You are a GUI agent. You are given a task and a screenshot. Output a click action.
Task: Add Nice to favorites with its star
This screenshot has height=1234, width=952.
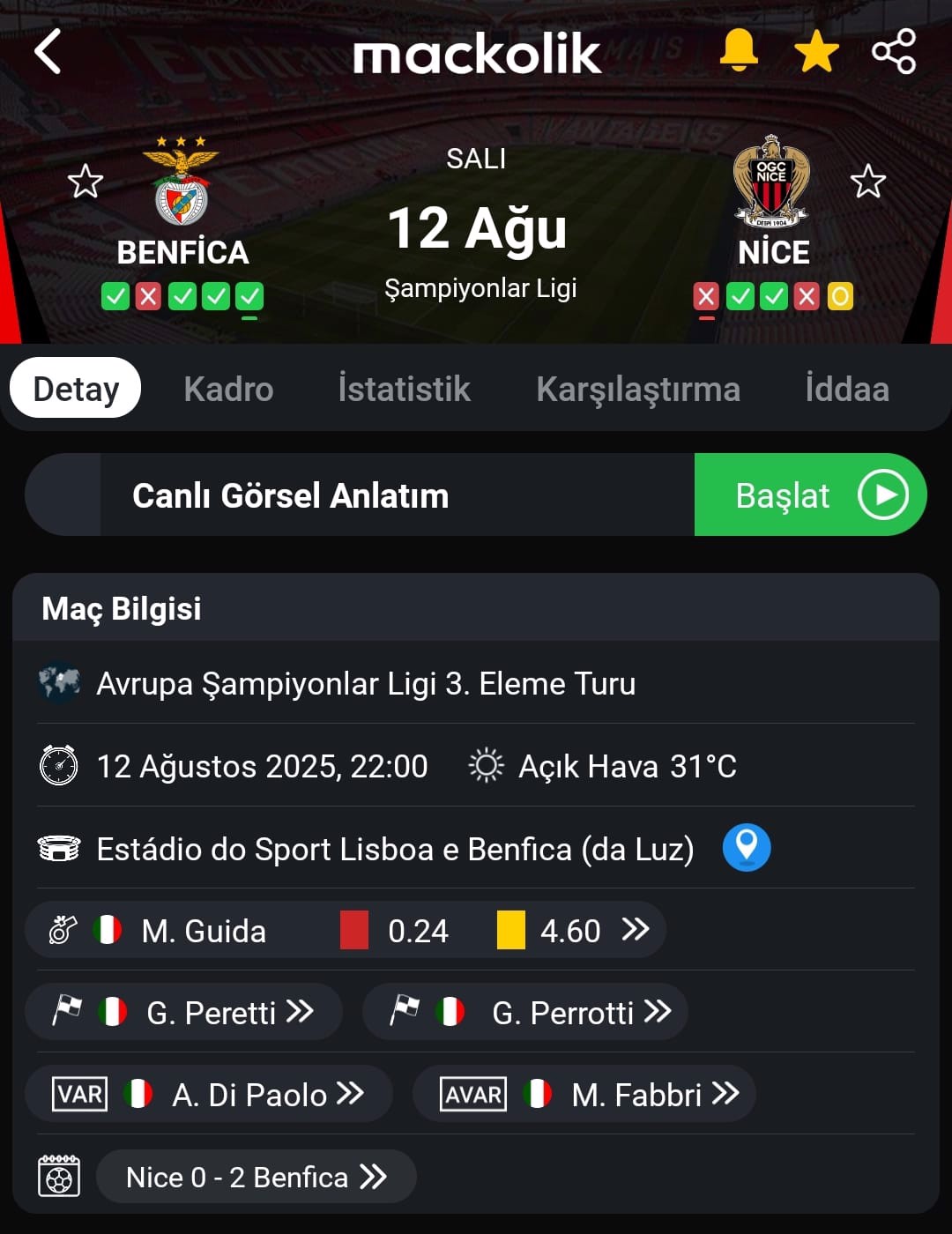pos(867,182)
